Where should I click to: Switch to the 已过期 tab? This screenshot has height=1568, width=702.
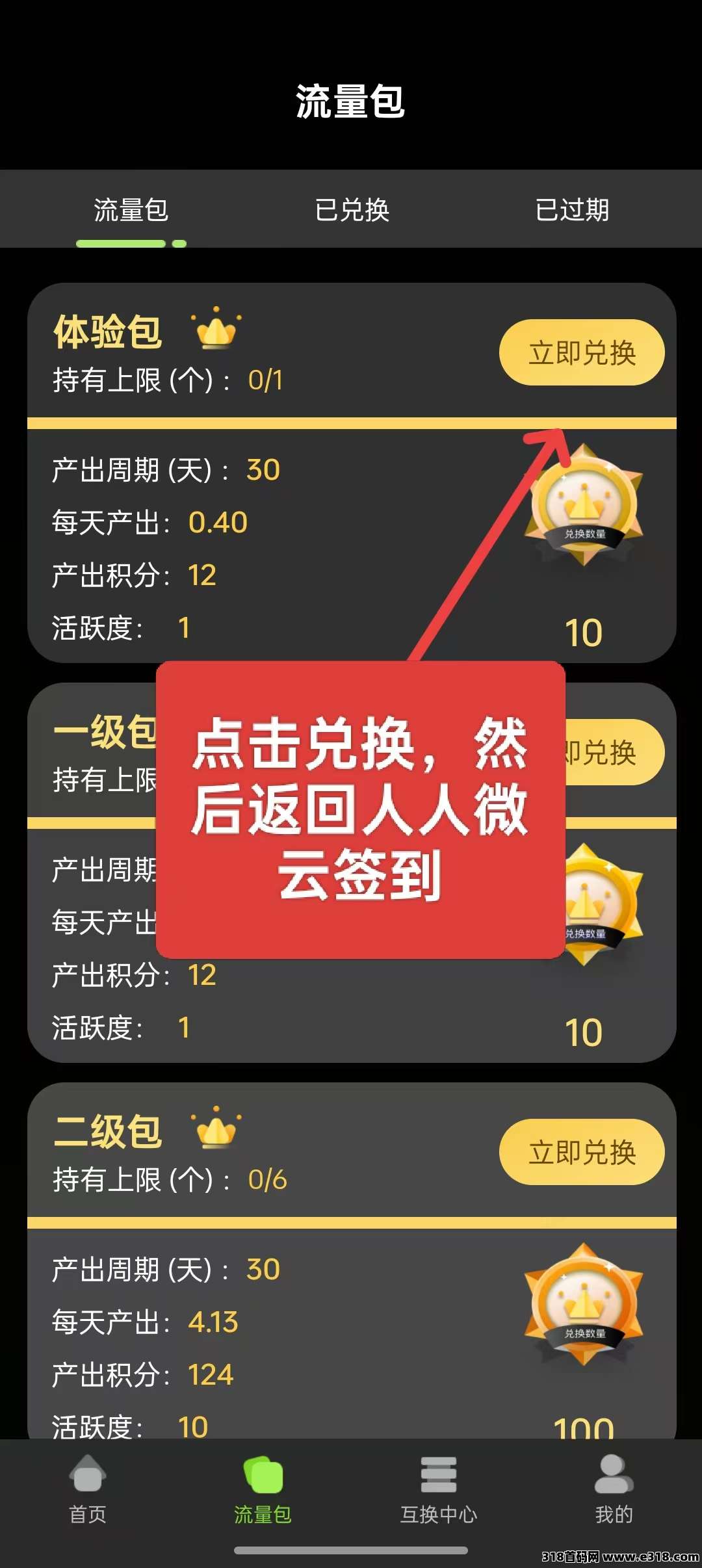pyautogui.click(x=572, y=210)
